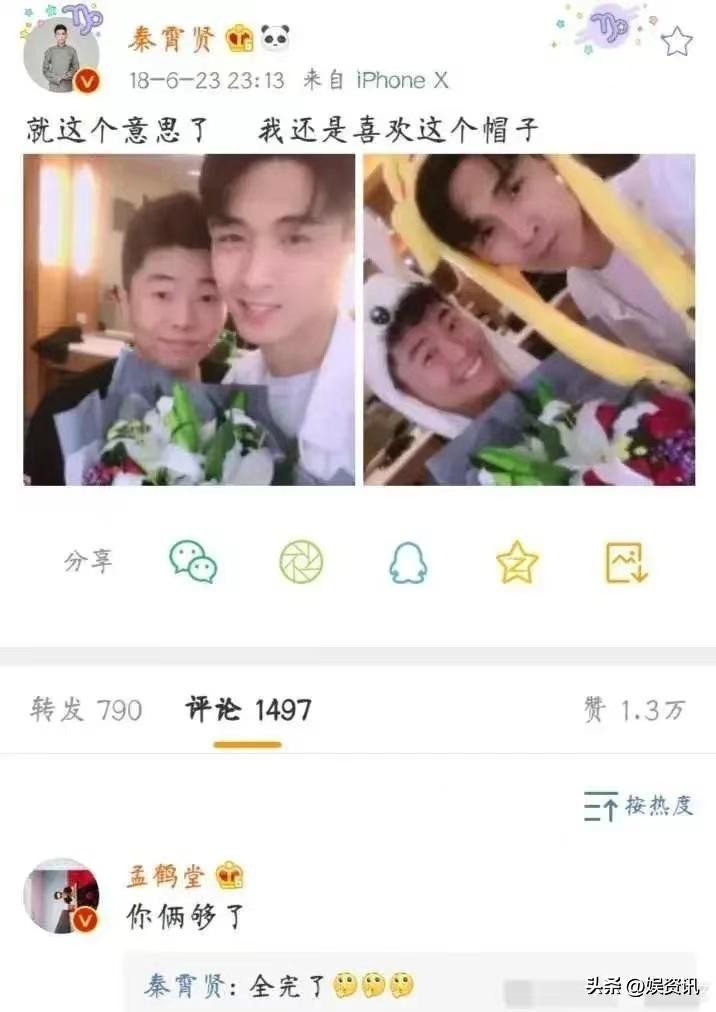Share the post to WeChat
The width and height of the screenshot is (716, 1012).
tap(193, 562)
